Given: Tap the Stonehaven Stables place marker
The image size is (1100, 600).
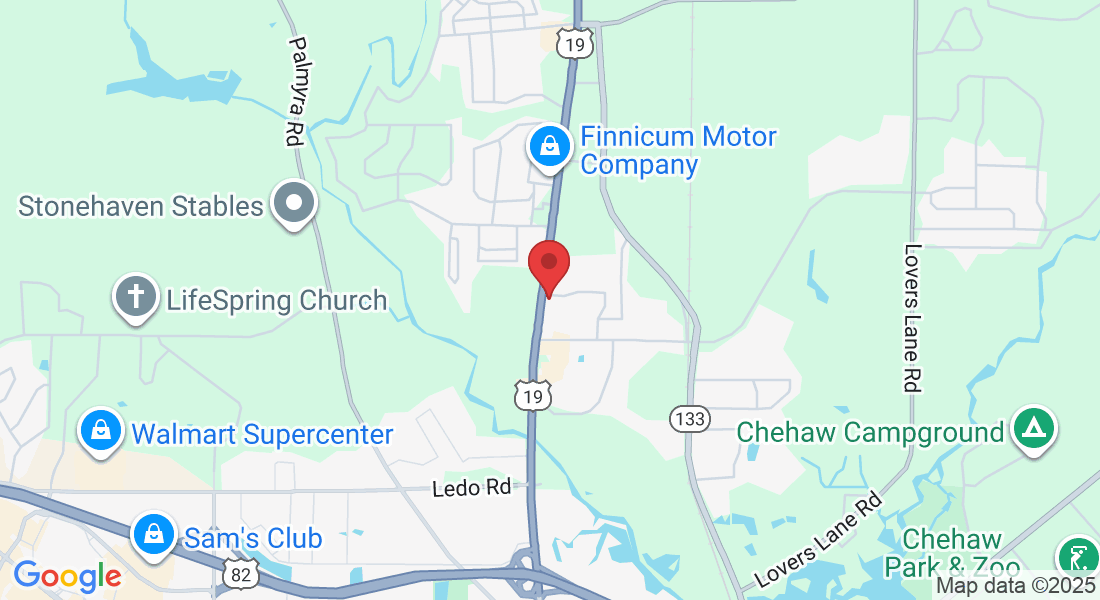Looking at the screenshot, I should (x=294, y=203).
